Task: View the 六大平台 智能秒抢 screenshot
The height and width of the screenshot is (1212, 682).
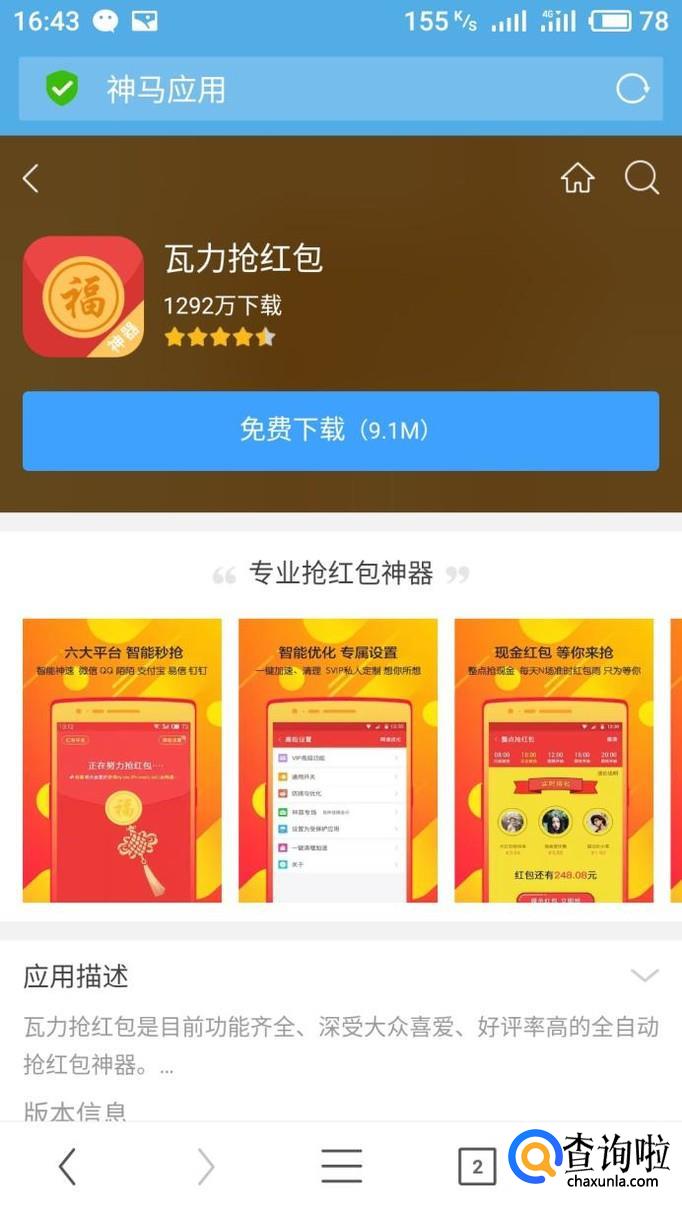Action: tap(122, 761)
